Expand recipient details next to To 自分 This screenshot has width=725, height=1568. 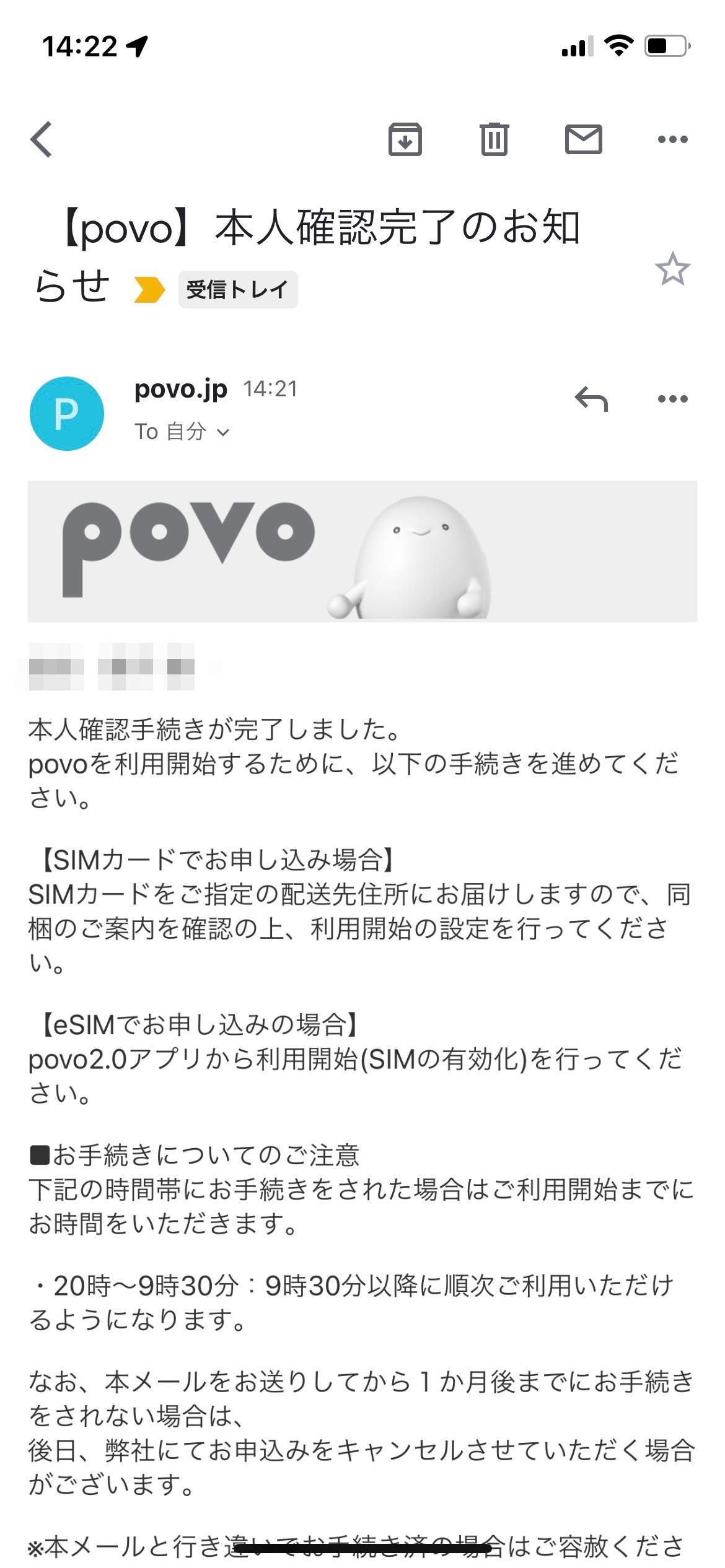tap(223, 432)
